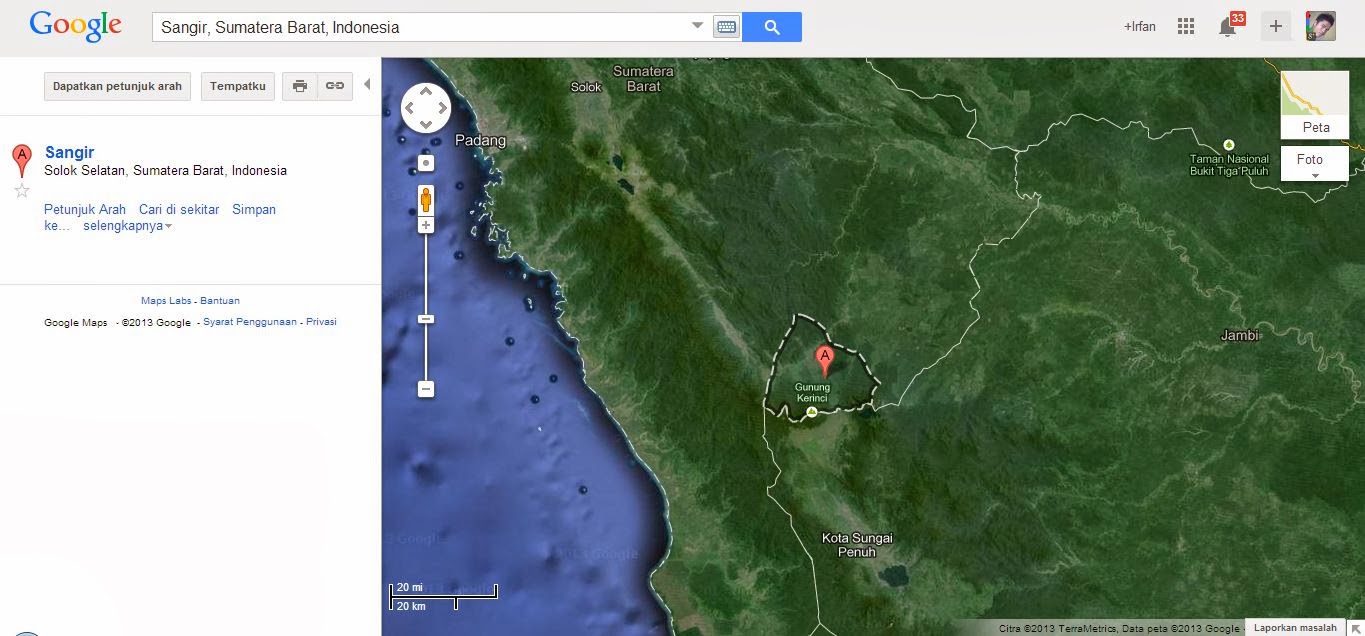Get the map link icon
Screen dimensions: 1365x636
335,86
